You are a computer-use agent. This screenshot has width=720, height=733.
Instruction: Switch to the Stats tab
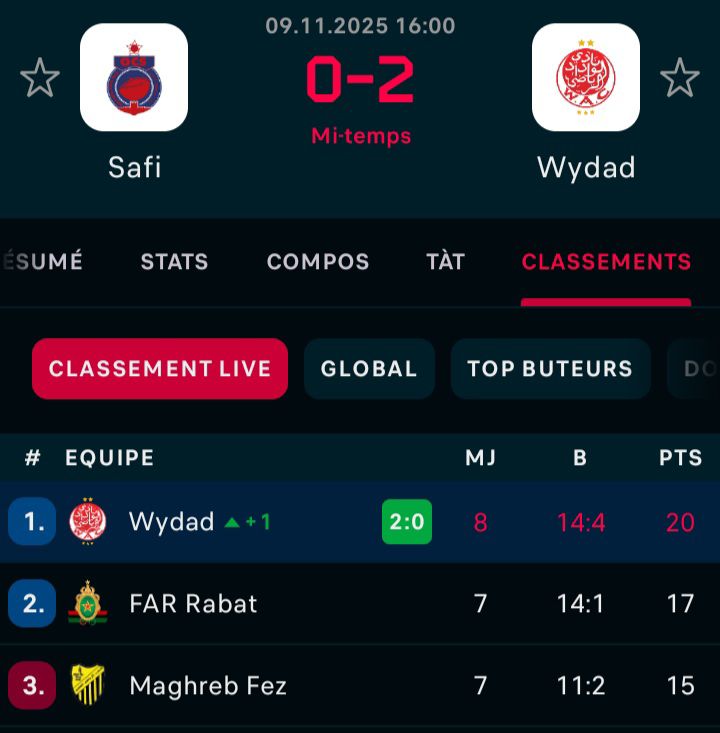[174, 262]
